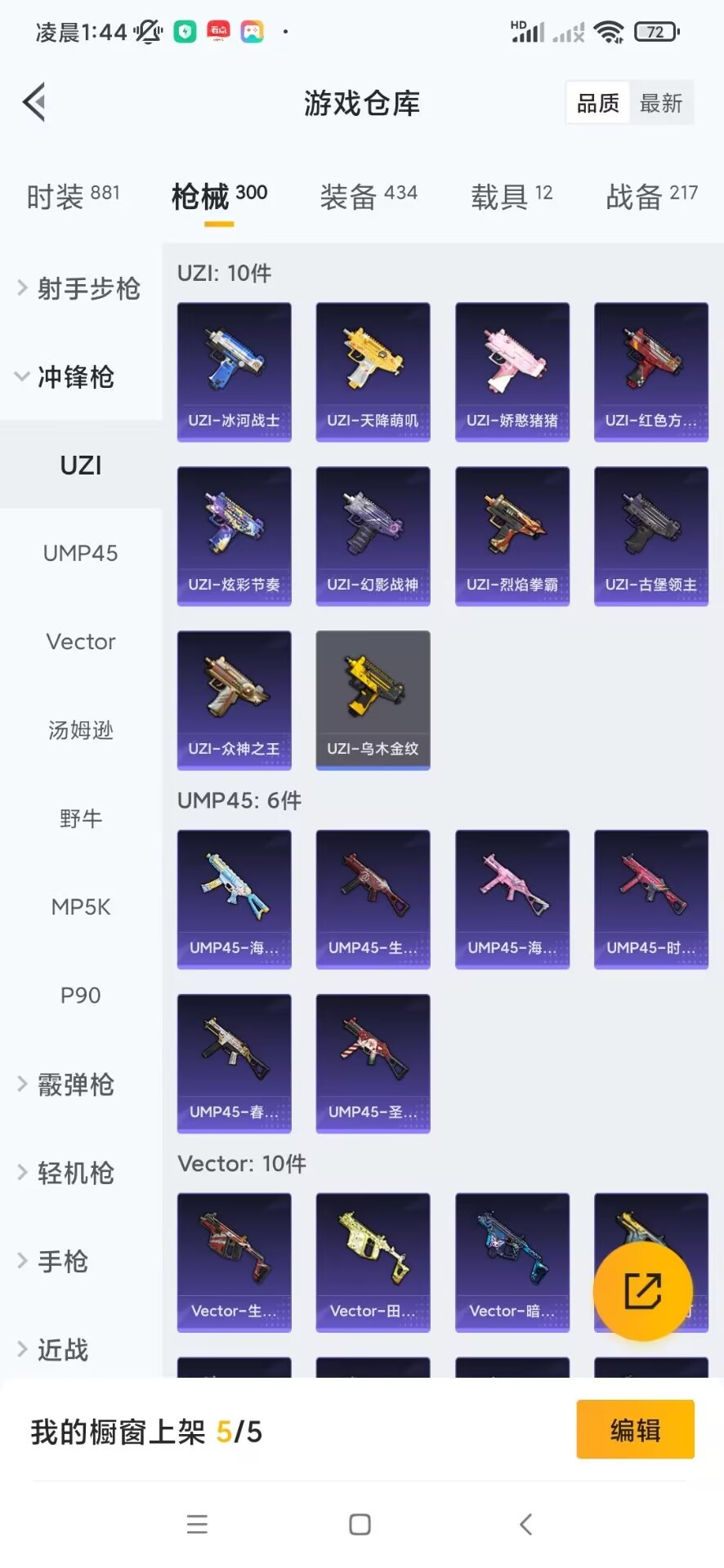724x1568 pixels.
Task: Open the UZI-天降萌叽 skin
Action: point(373,372)
